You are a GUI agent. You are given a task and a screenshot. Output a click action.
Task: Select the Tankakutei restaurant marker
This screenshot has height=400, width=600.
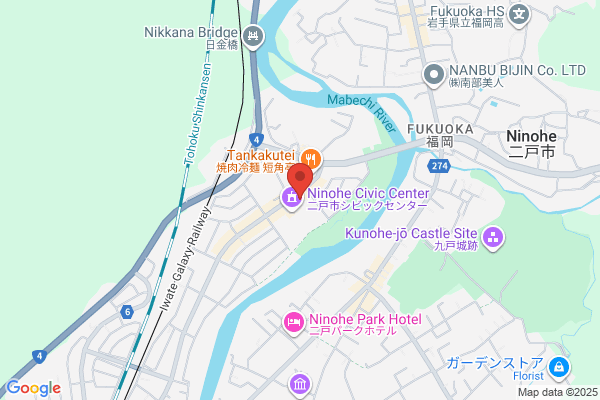point(311,159)
